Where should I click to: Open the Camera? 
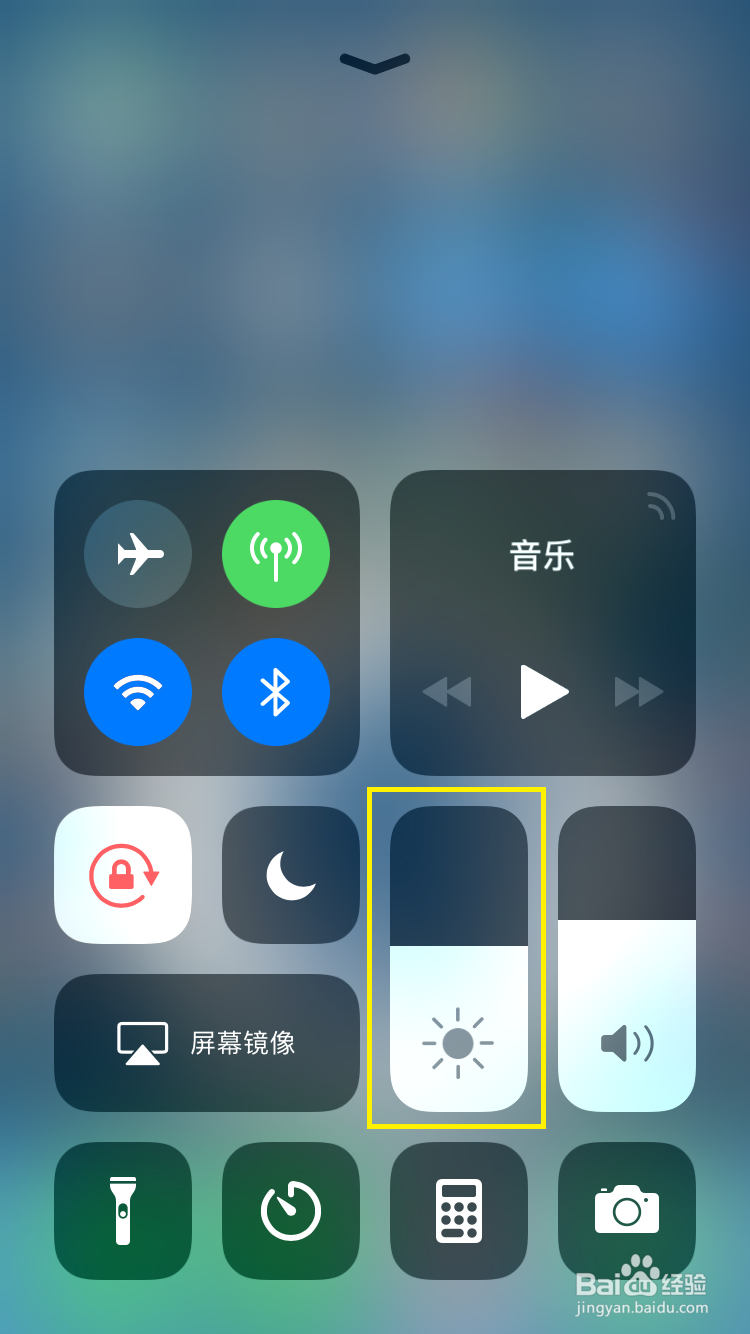coord(626,1210)
